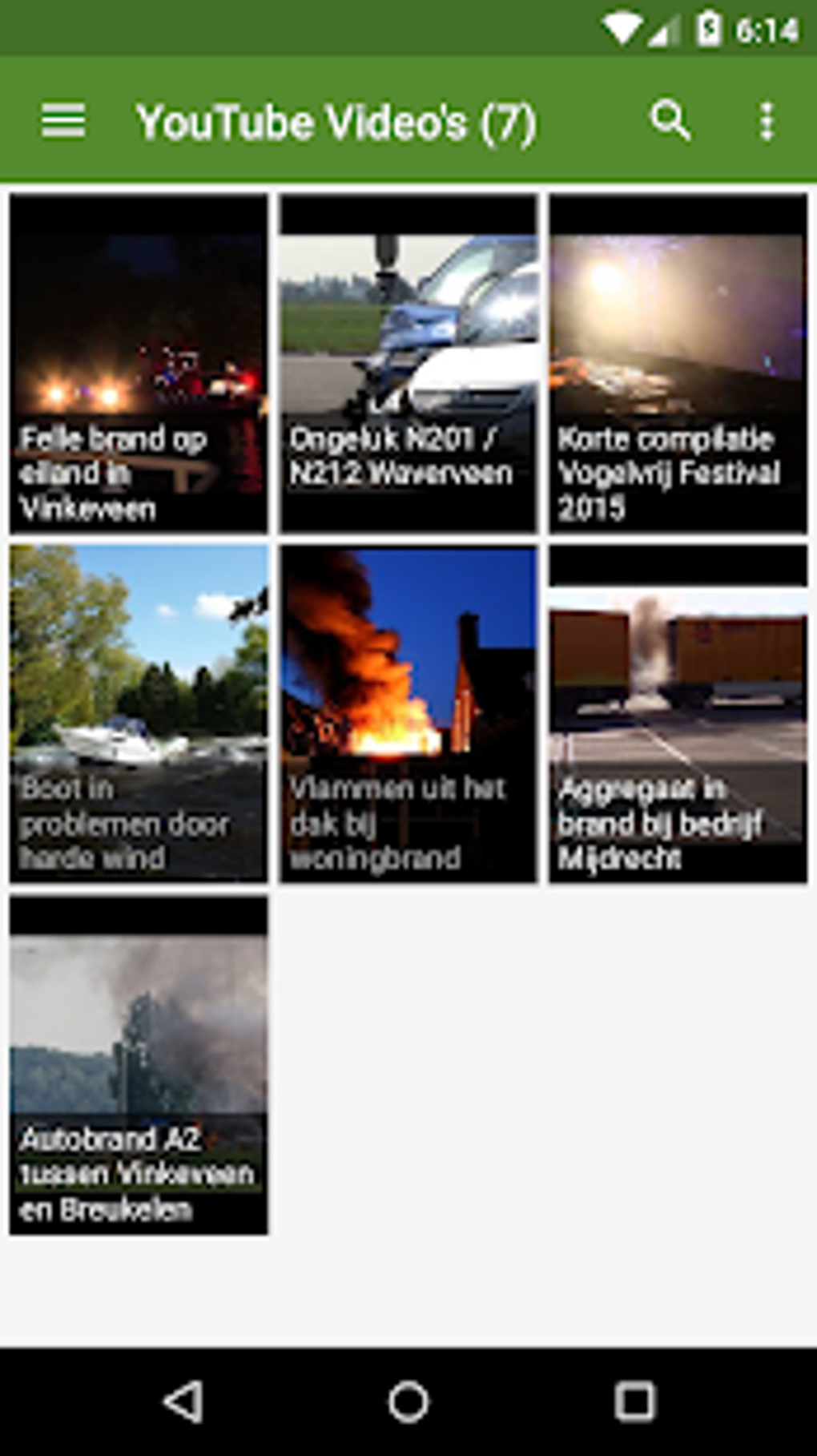
Task: Play video 'Felle brand op eiland in Vinkeveen'
Action: 139,363
